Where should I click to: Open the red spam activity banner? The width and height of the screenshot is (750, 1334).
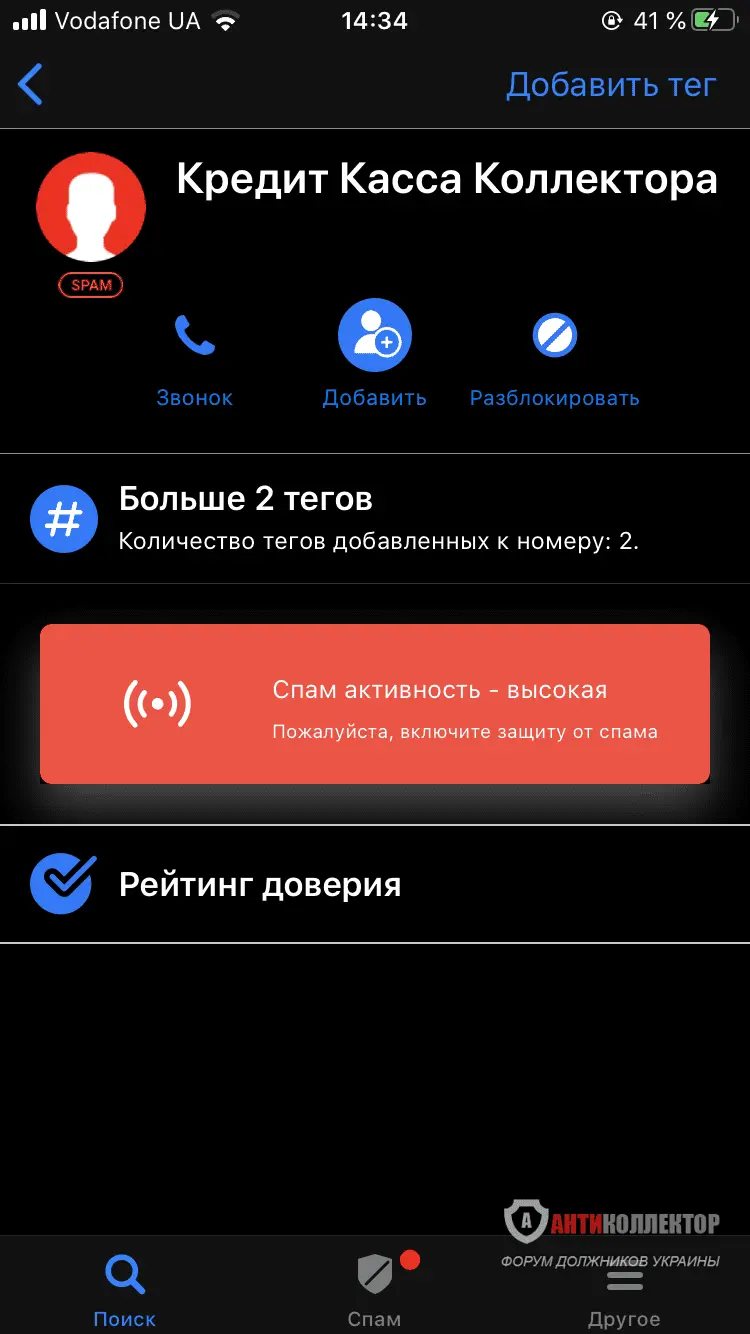coord(375,704)
